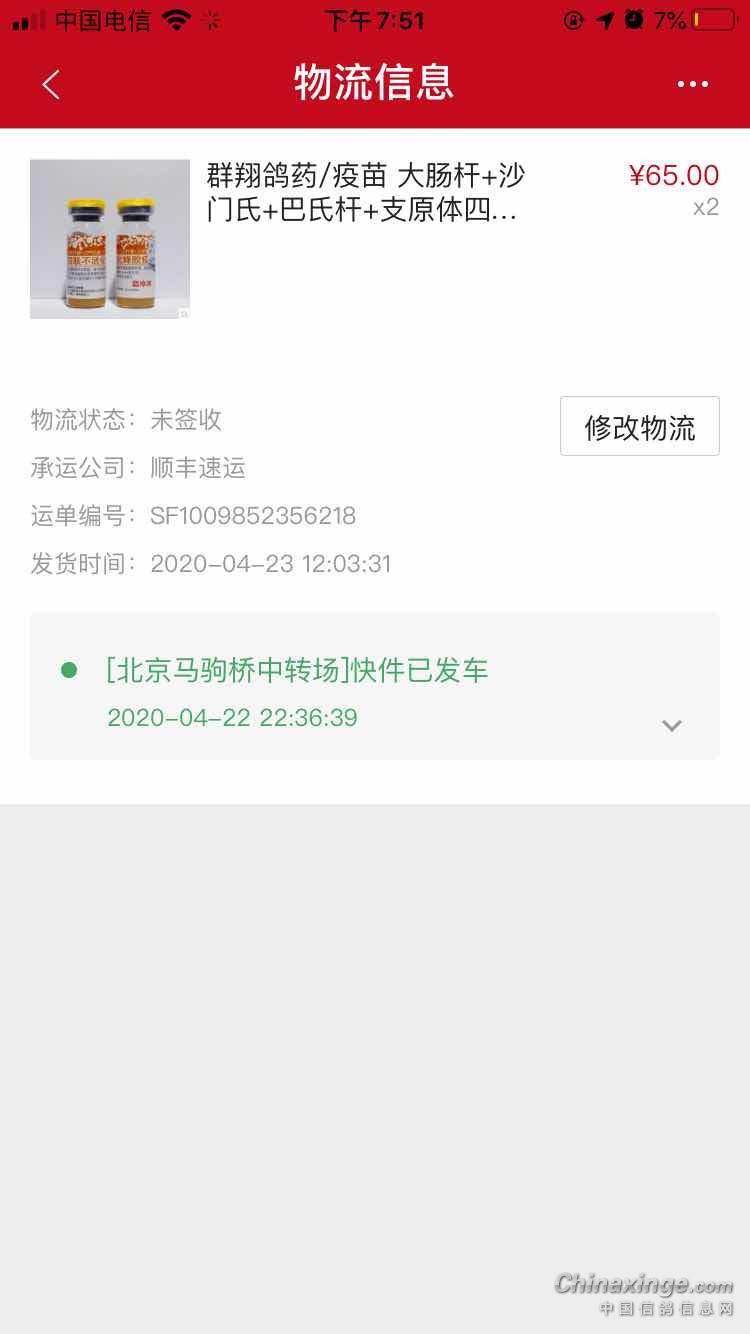The width and height of the screenshot is (750, 1334).
Task: Open the 群翔鸽药 product thumbnail
Action: pyautogui.click(x=110, y=239)
